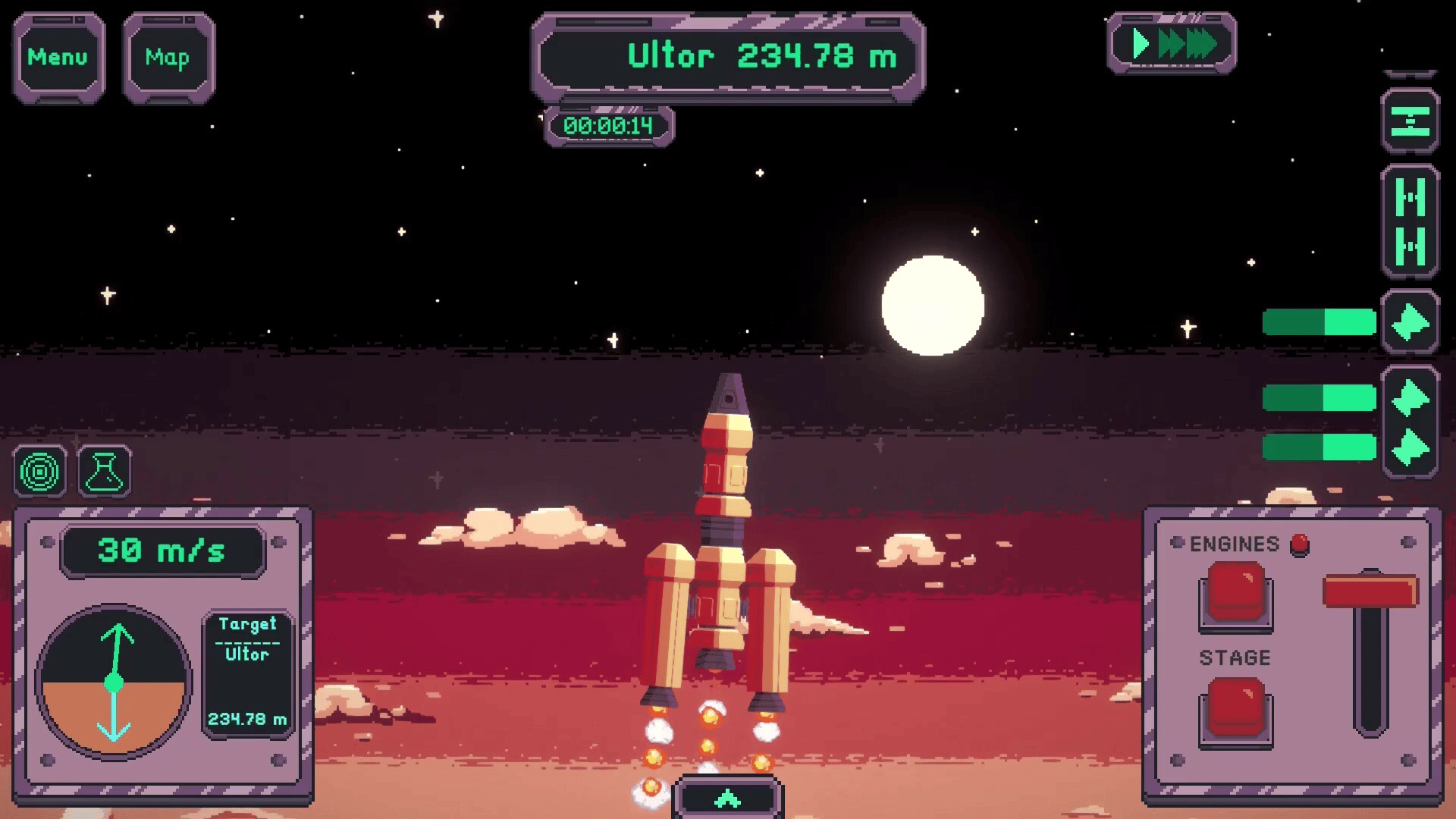
Task: Select the decoupler stage icon on right
Action: tap(1410, 121)
